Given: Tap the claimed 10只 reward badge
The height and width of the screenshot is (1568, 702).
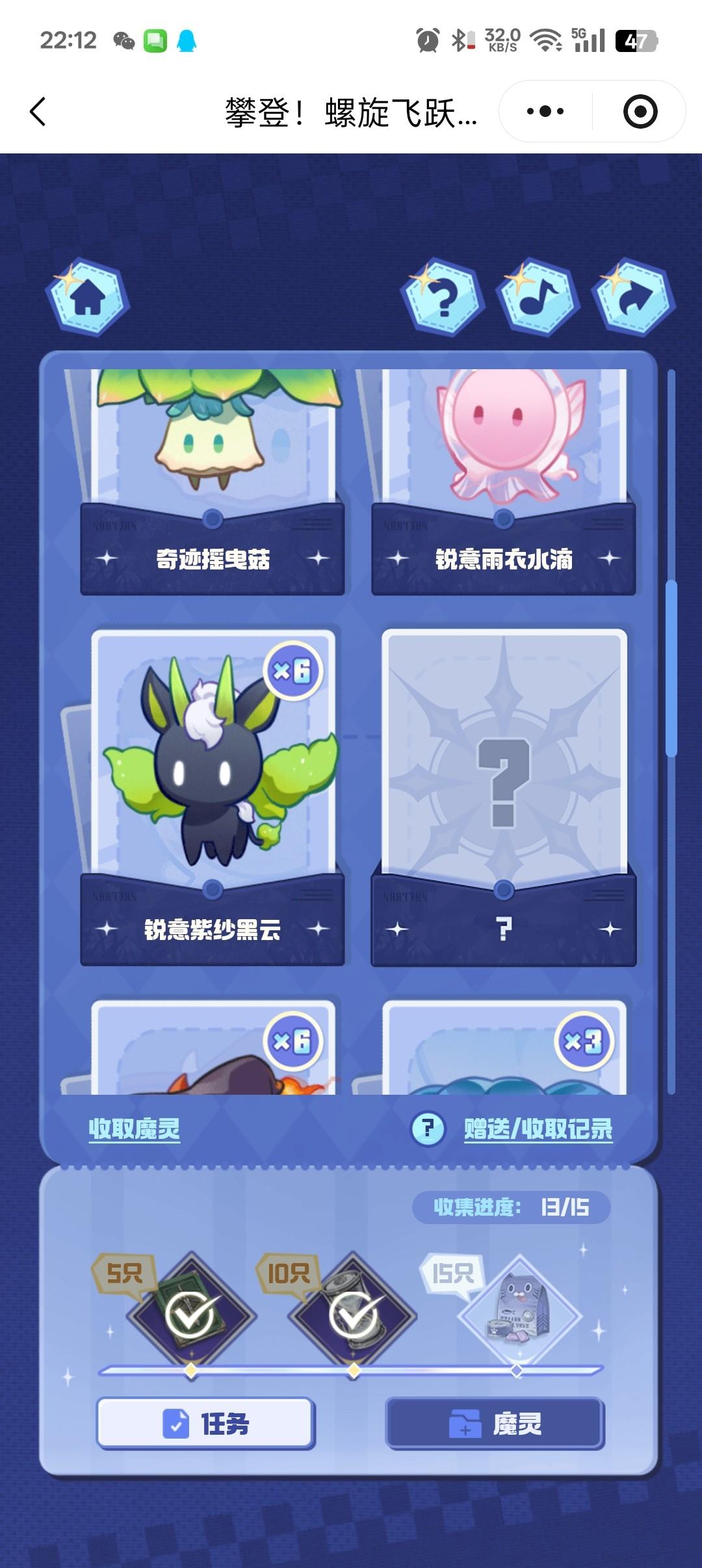Looking at the screenshot, I should click(x=354, y=1313).
